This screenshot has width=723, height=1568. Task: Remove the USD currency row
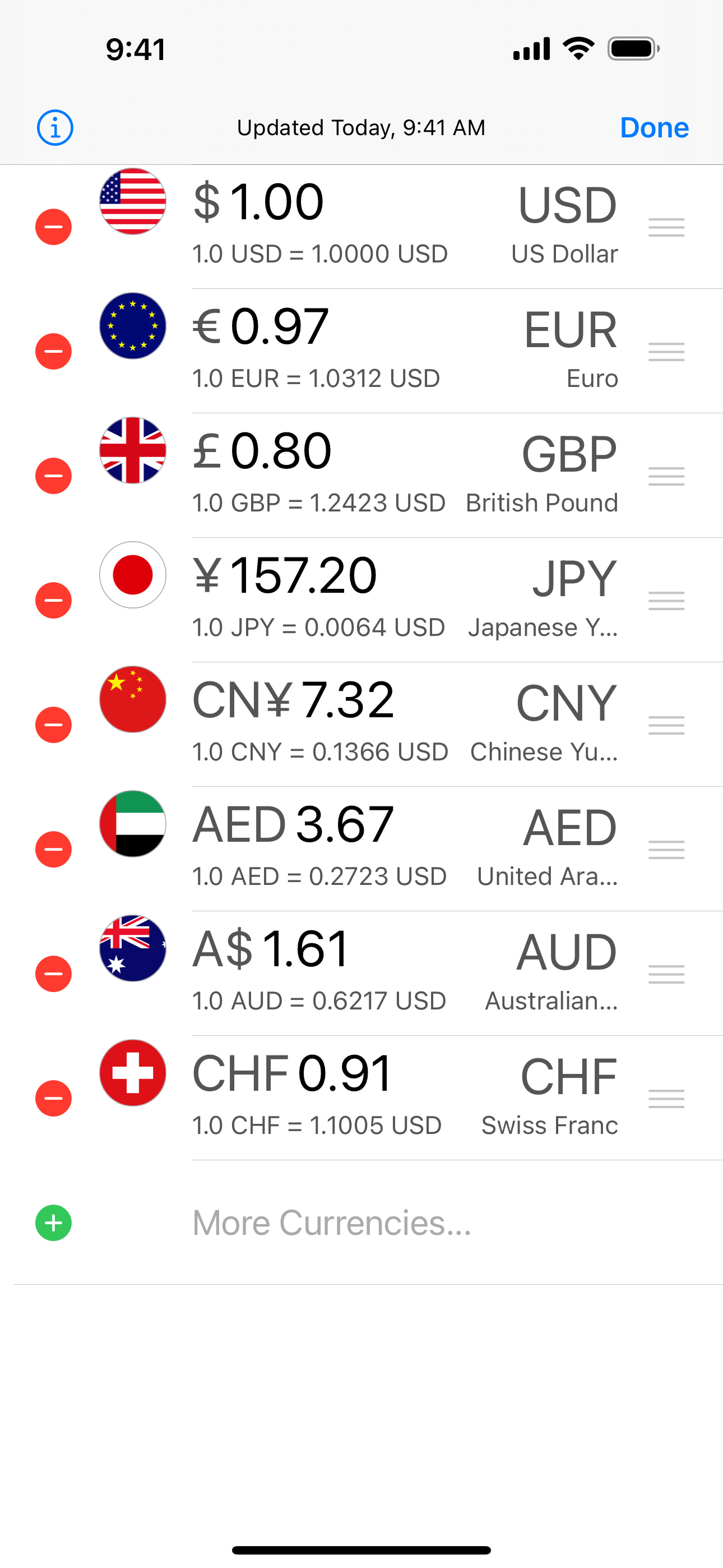click(x=54, y=227)
